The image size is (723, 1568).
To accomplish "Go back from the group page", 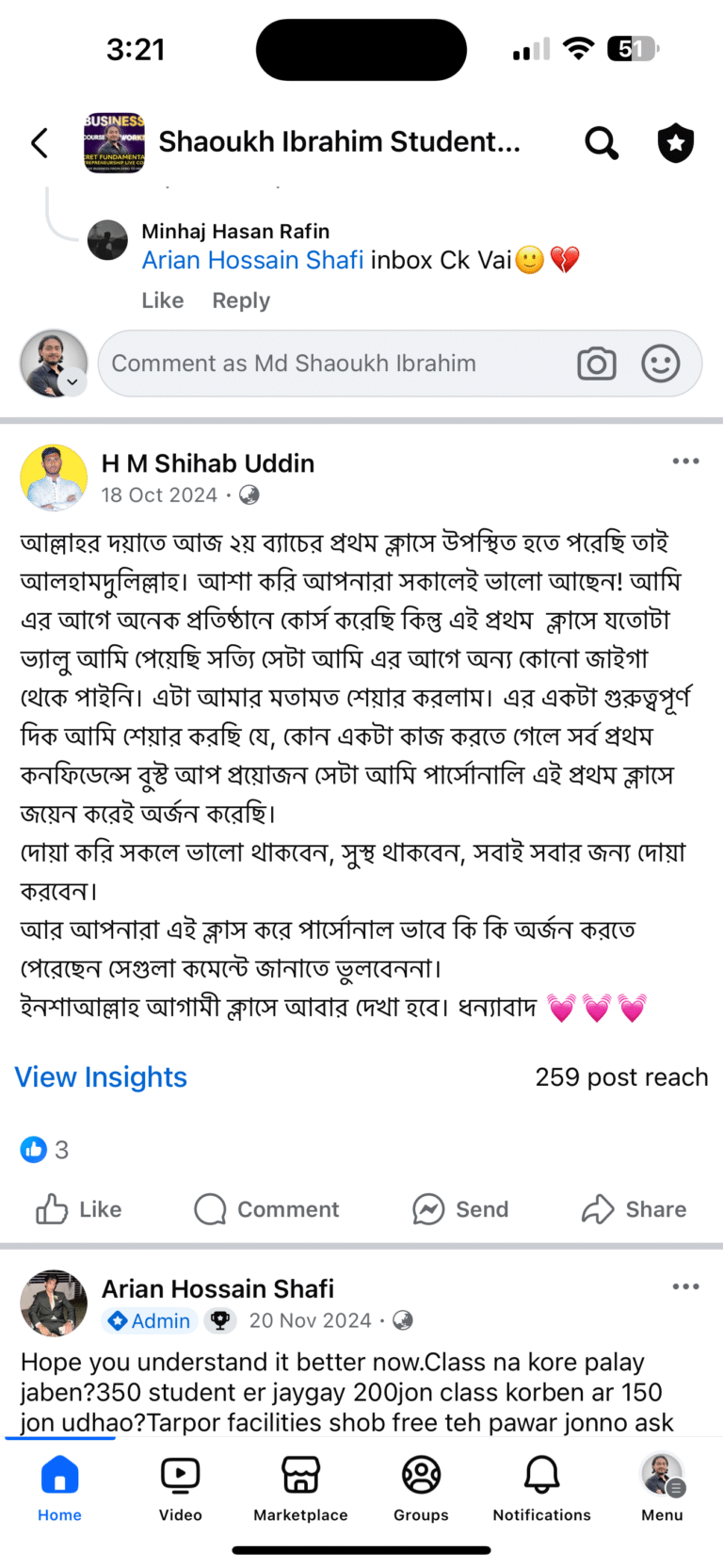I will click(40, 143).
